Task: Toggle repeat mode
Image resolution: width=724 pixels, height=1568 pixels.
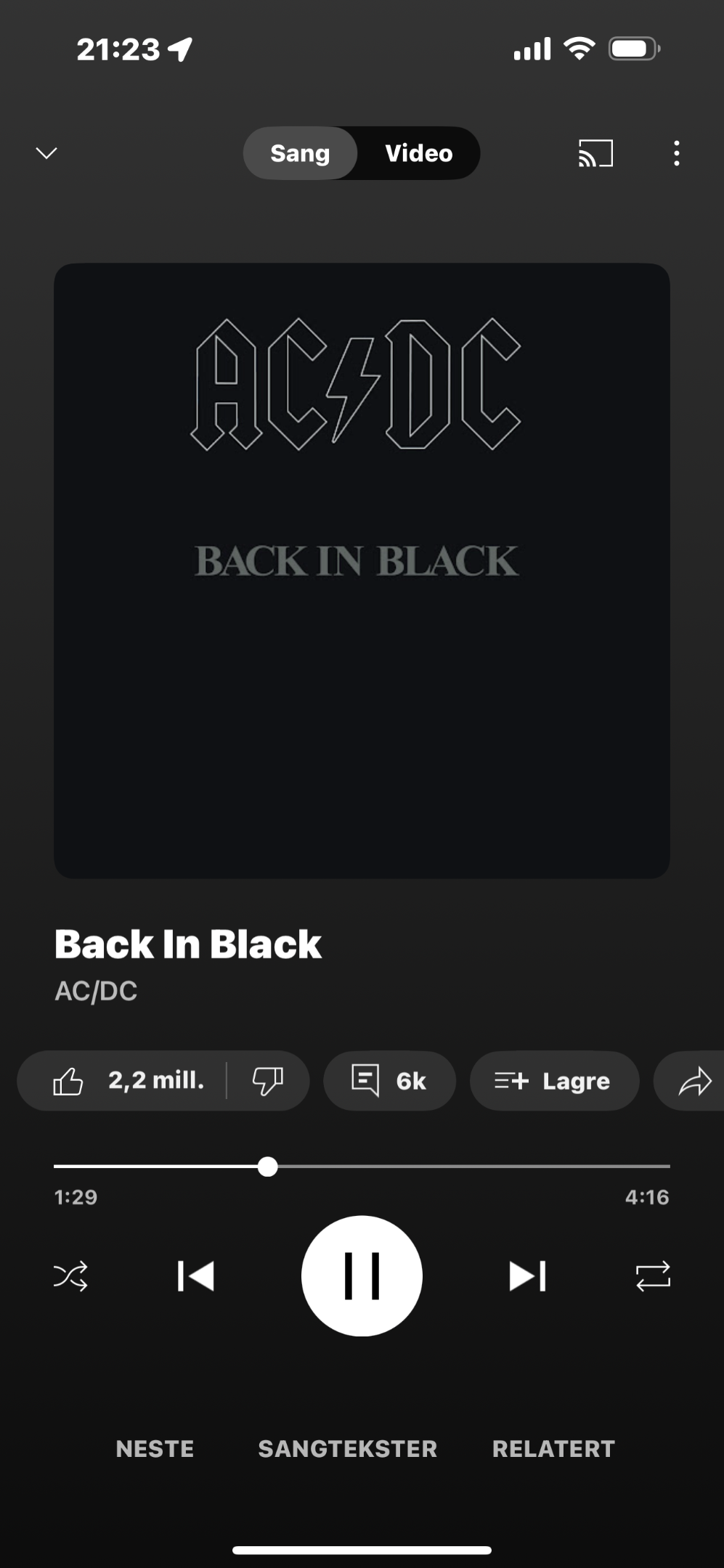Action: click(653, 1276)
